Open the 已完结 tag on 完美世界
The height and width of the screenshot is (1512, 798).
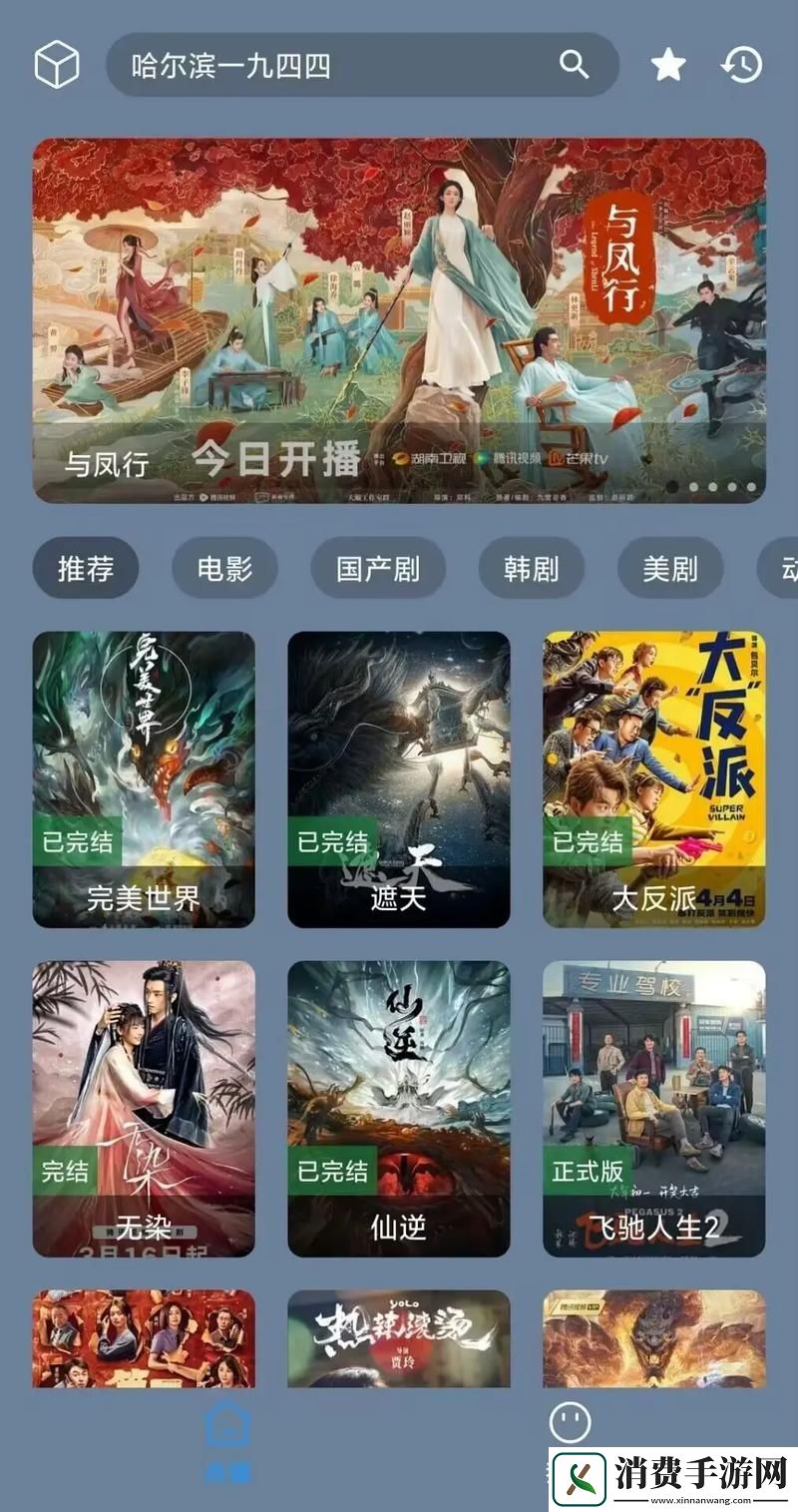[77, 842]
